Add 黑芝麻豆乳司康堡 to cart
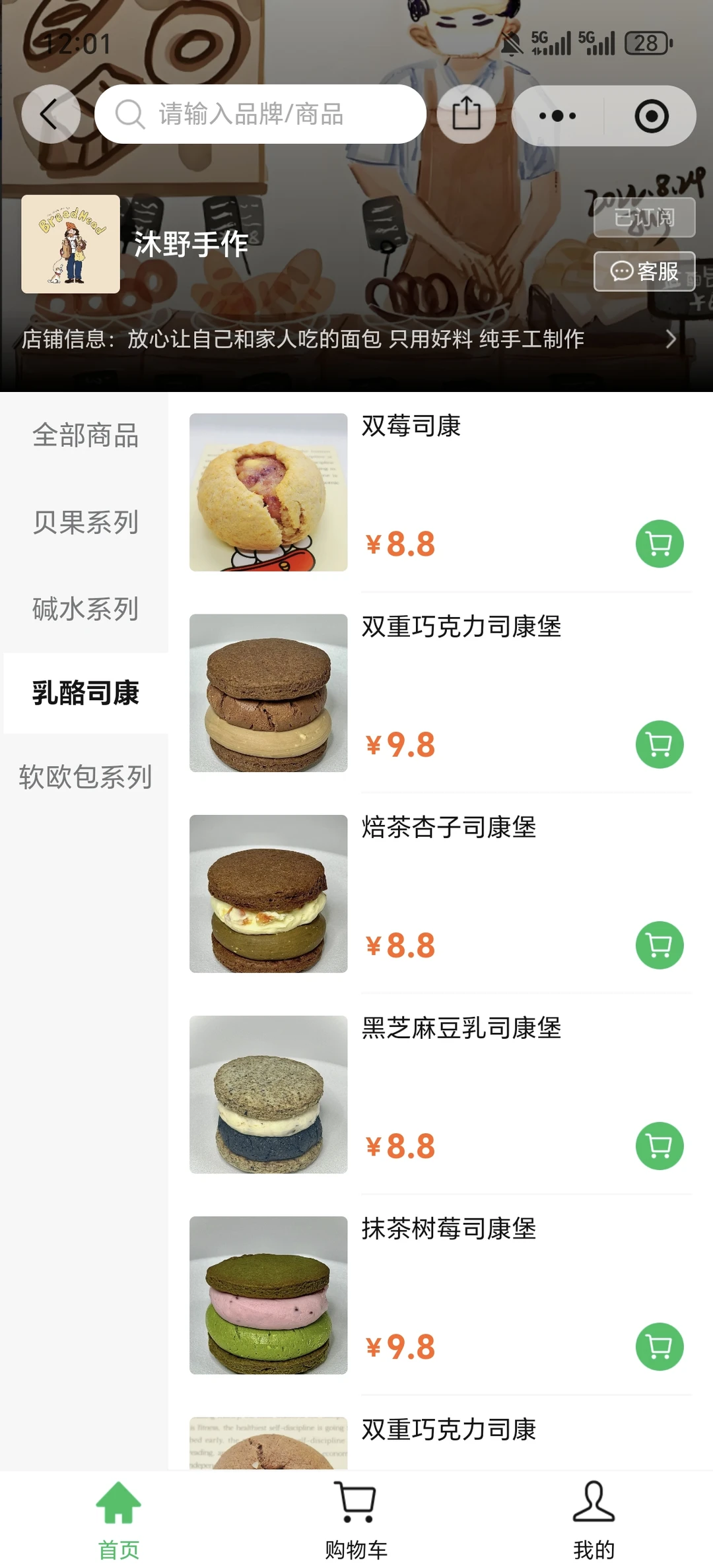 (x=659, y=1146)
